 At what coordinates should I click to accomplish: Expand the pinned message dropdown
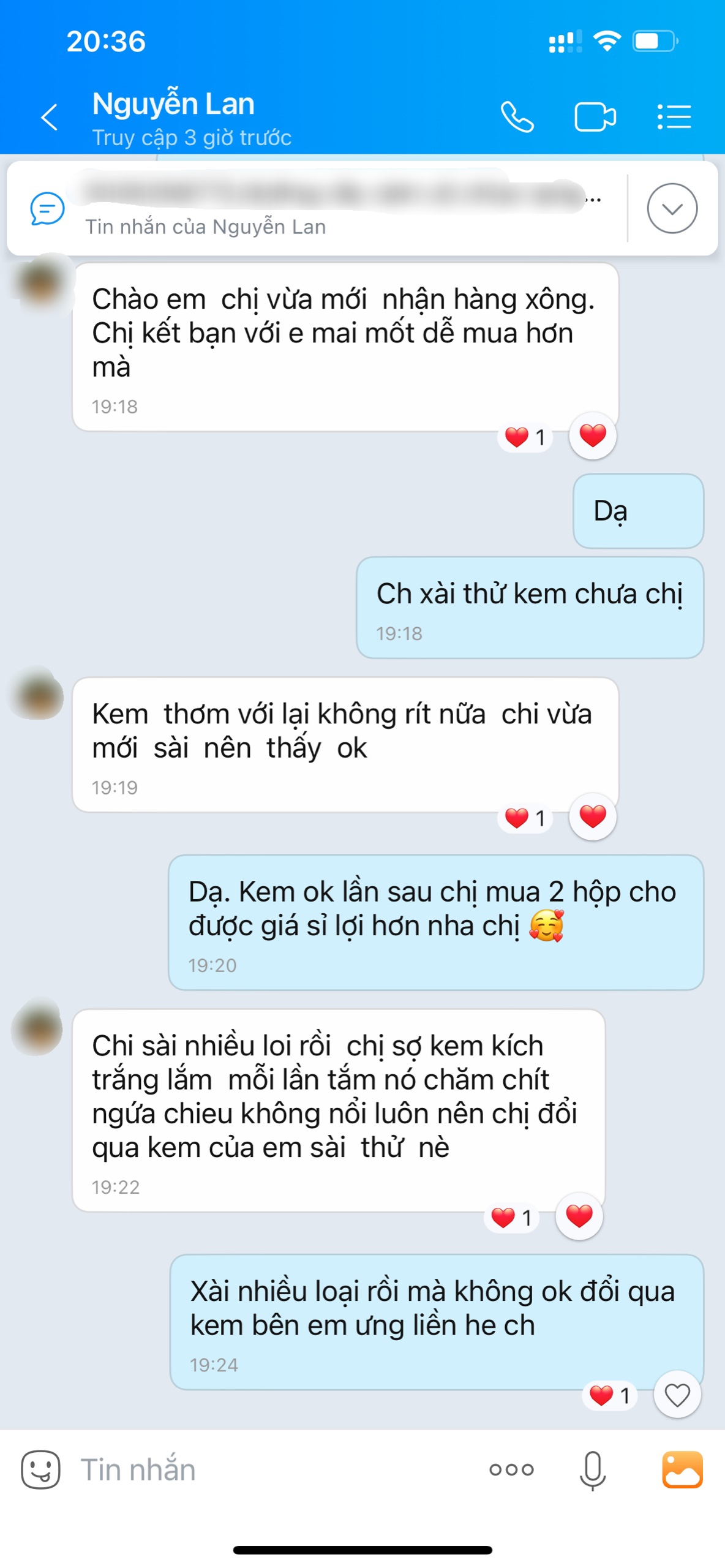(x=672, y=208)
